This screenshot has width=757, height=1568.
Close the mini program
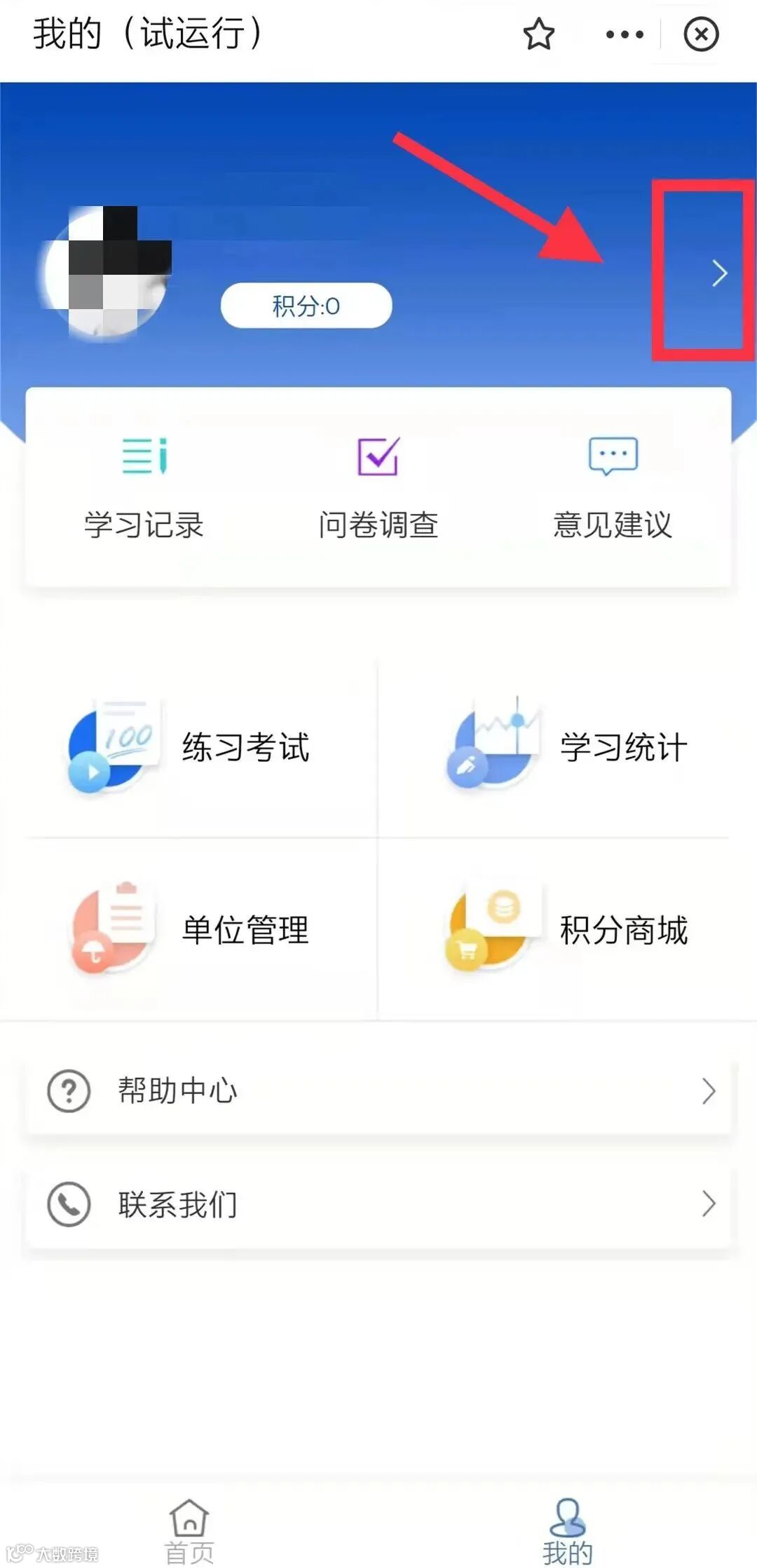tap(701, 34)
